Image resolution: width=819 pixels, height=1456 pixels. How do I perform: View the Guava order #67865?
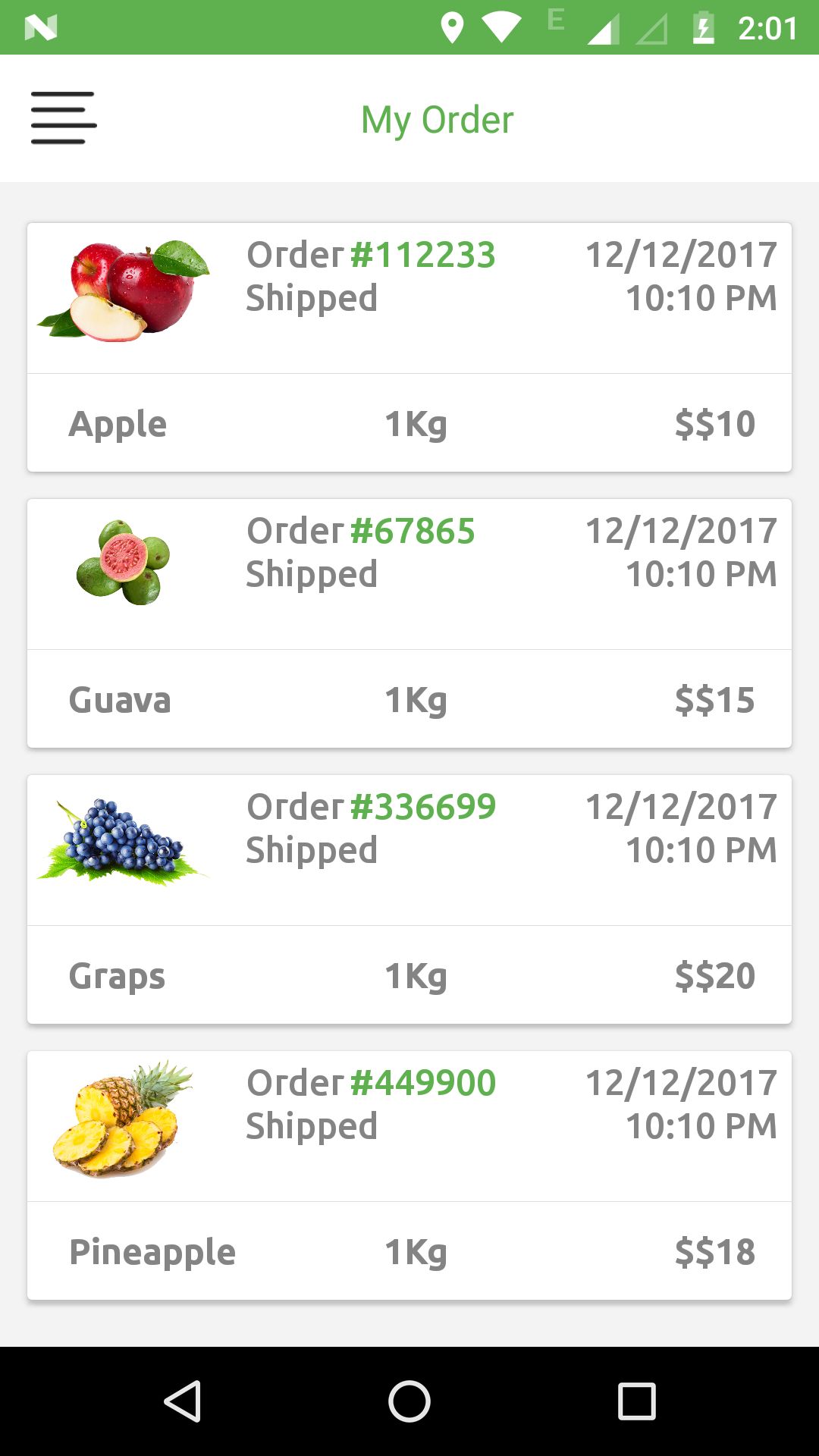pos(409,623)
